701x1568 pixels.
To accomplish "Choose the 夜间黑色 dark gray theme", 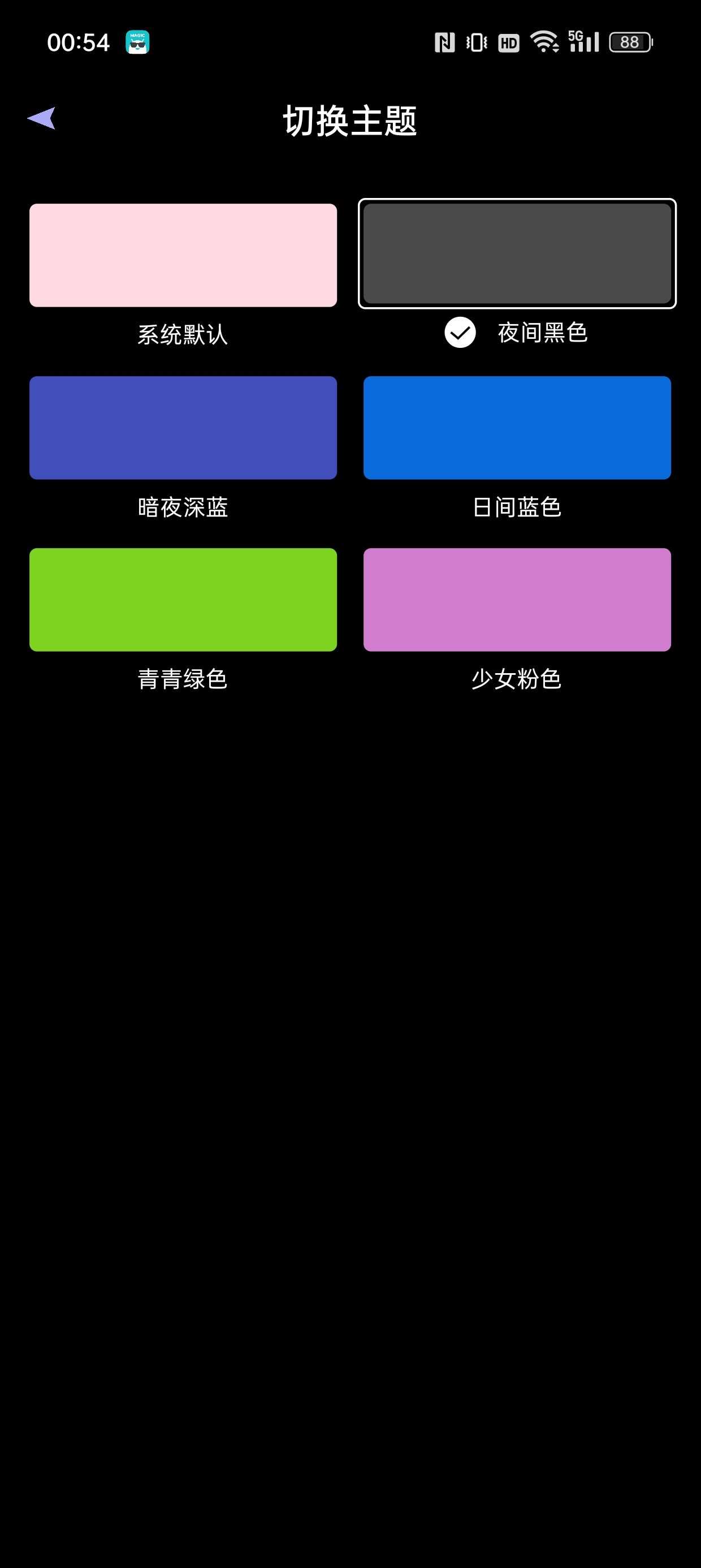I will tap(517, 254).
